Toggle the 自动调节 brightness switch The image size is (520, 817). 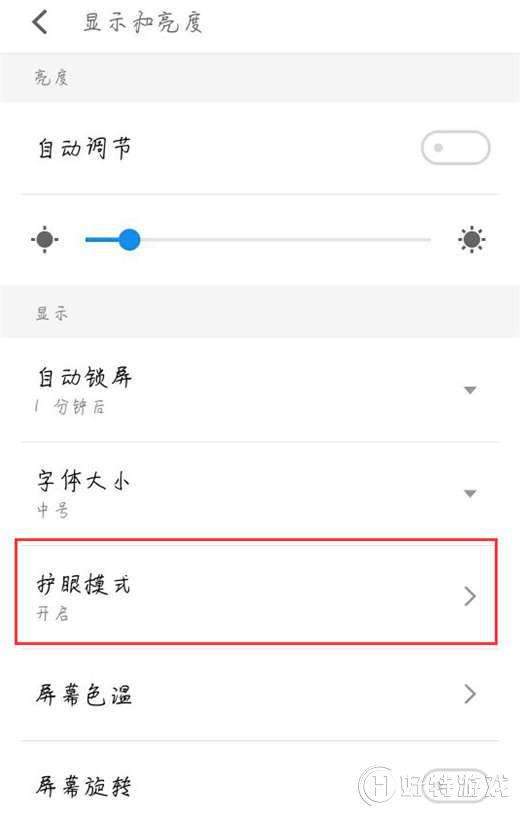tap(455, 147)
